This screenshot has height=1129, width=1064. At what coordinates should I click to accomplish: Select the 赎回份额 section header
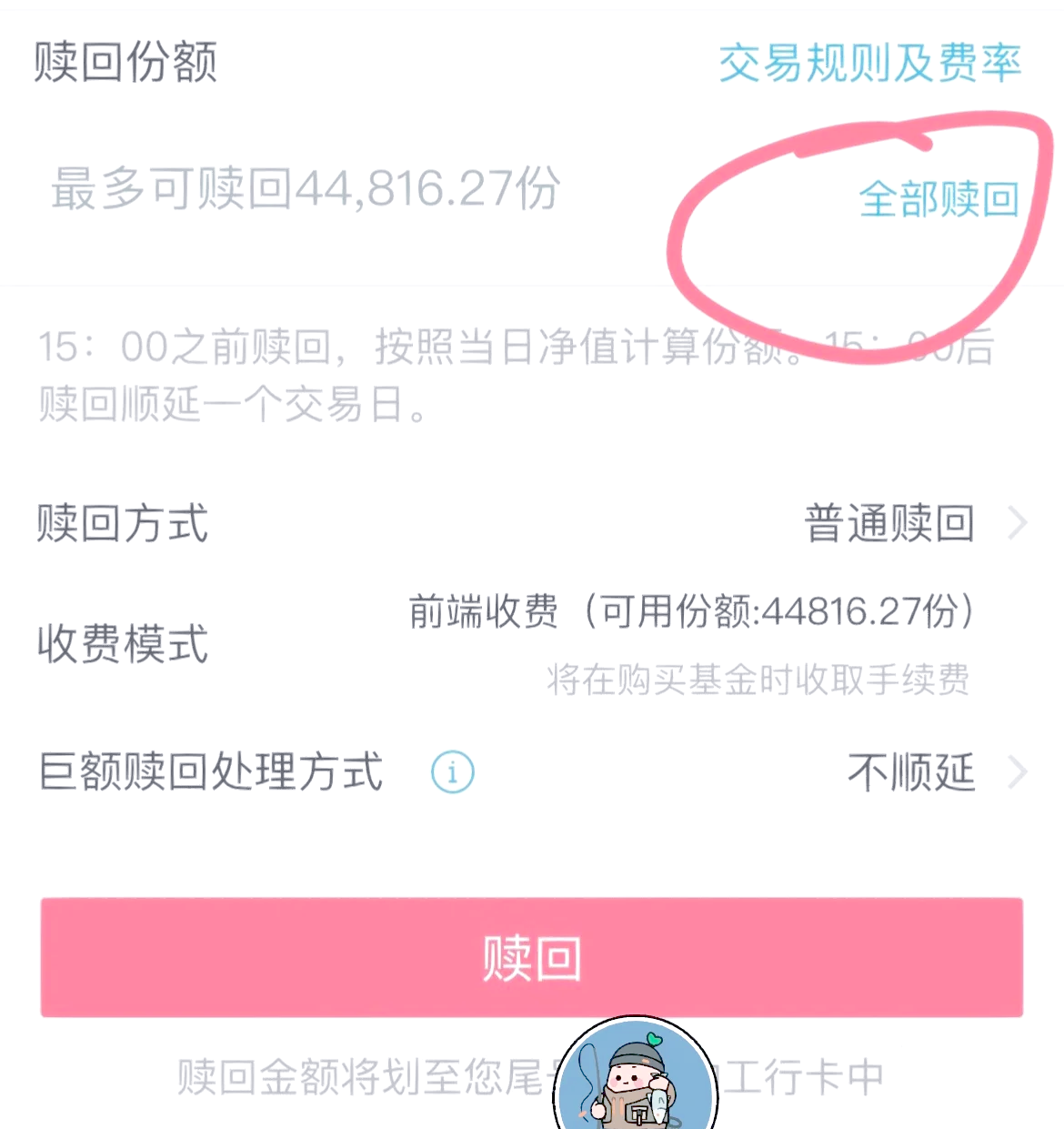pos(126,64)
